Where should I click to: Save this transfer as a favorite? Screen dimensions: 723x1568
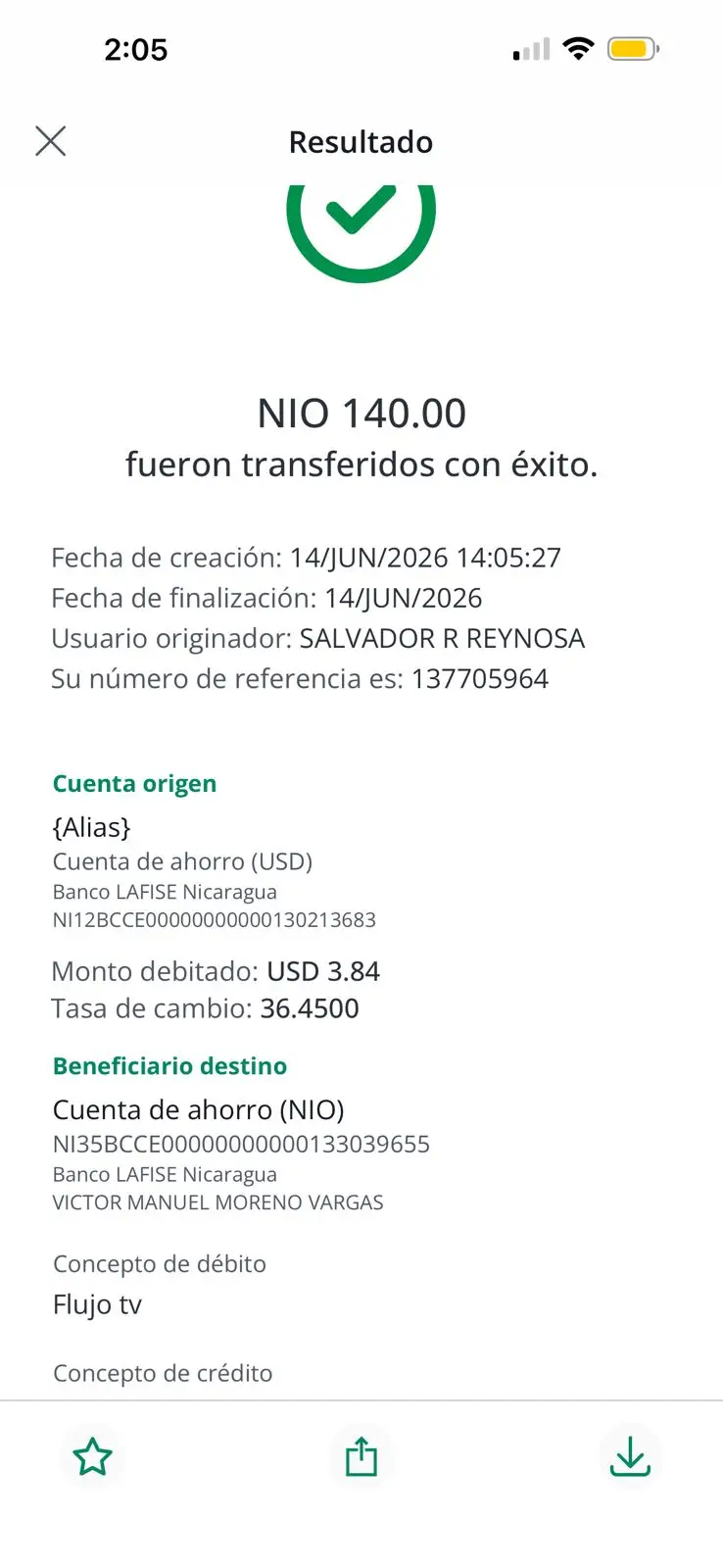click(x=93, y=1456)
